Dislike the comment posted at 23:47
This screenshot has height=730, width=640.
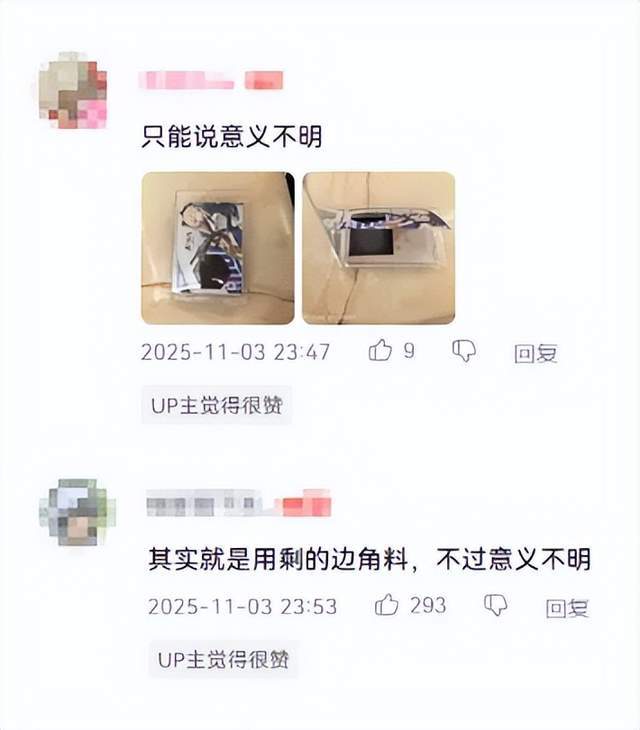pos(464,351)
